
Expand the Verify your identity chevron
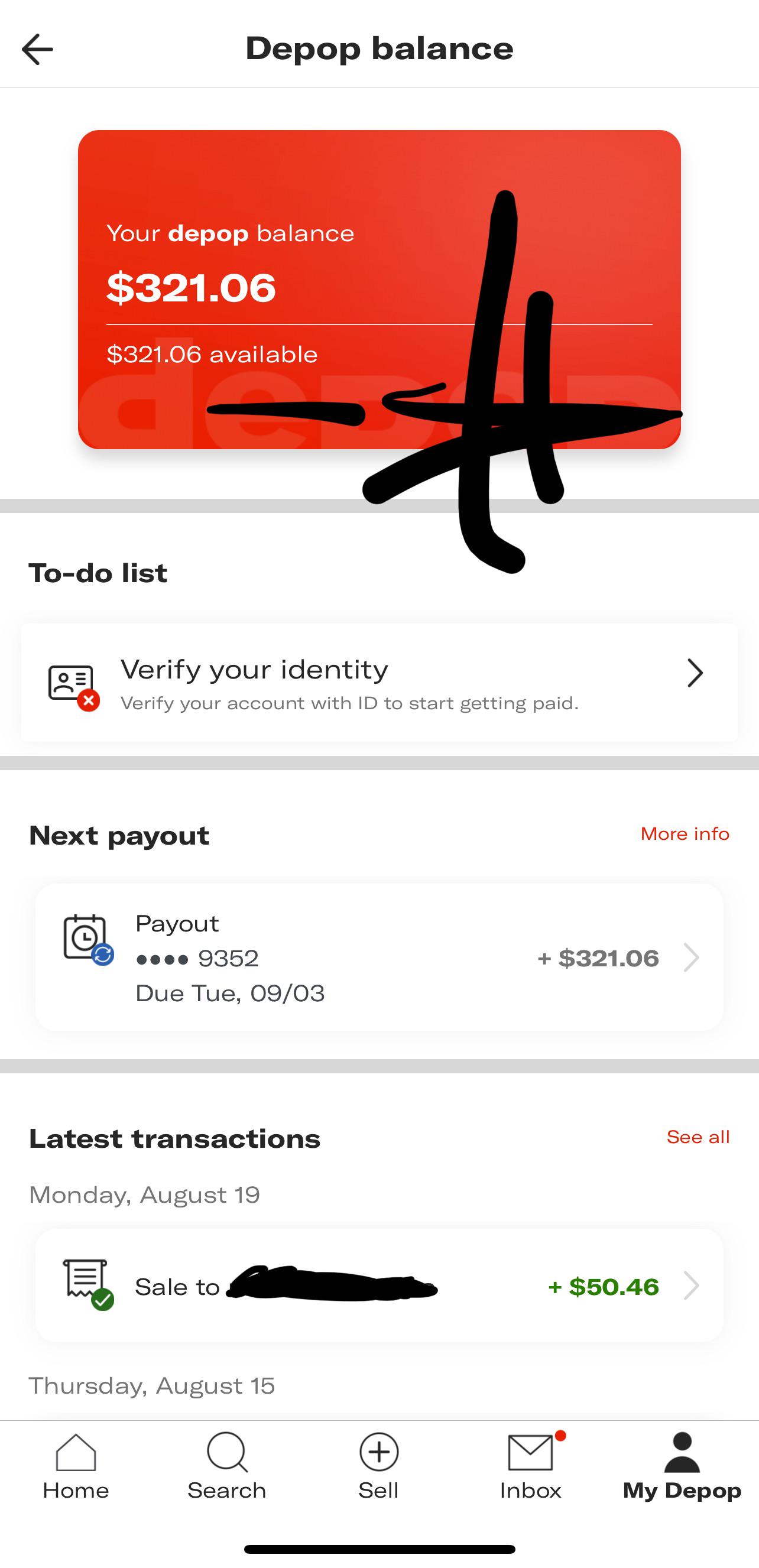[694, 673]
